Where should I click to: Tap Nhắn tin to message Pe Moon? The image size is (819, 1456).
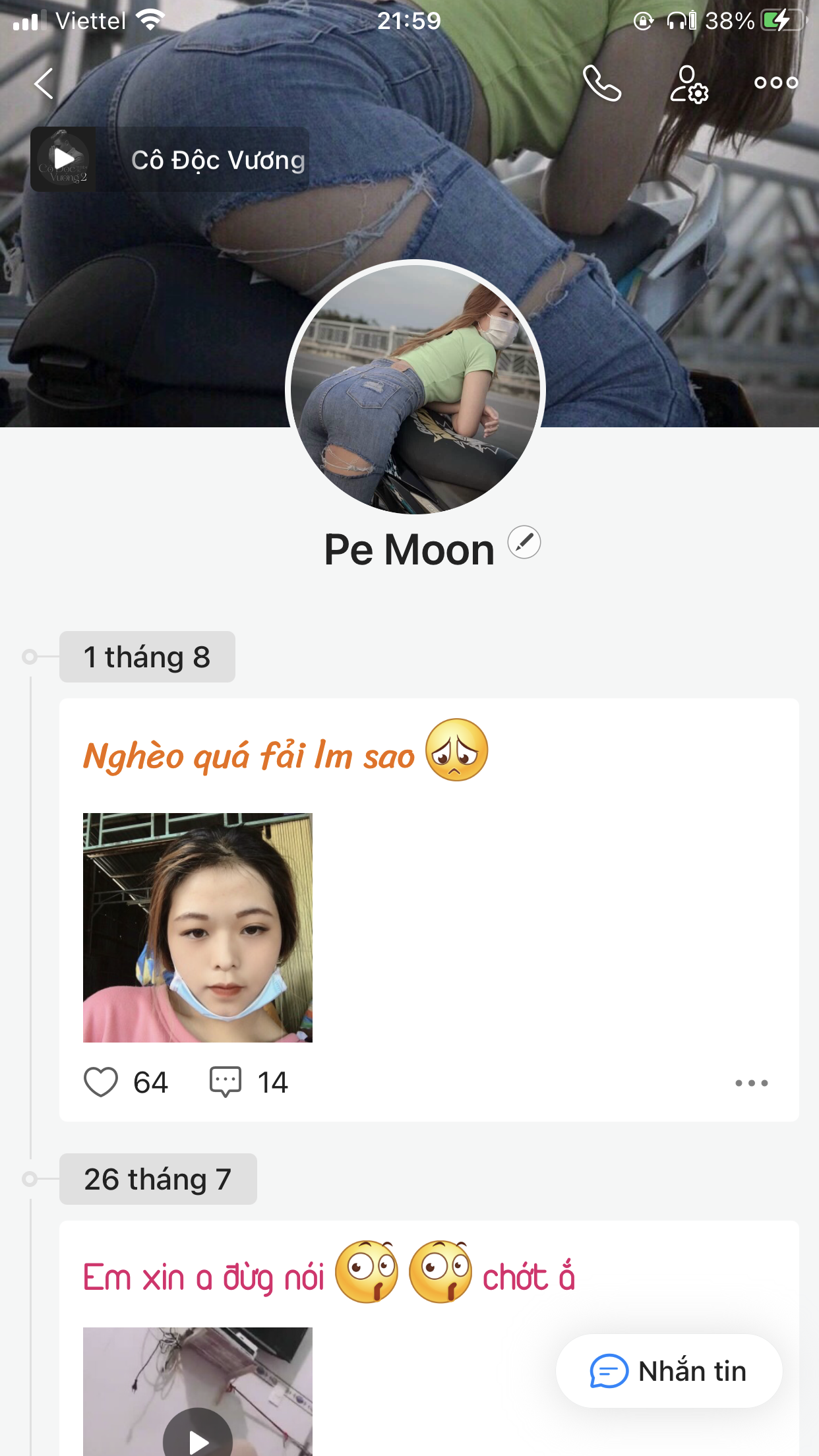click(669, 1371)
